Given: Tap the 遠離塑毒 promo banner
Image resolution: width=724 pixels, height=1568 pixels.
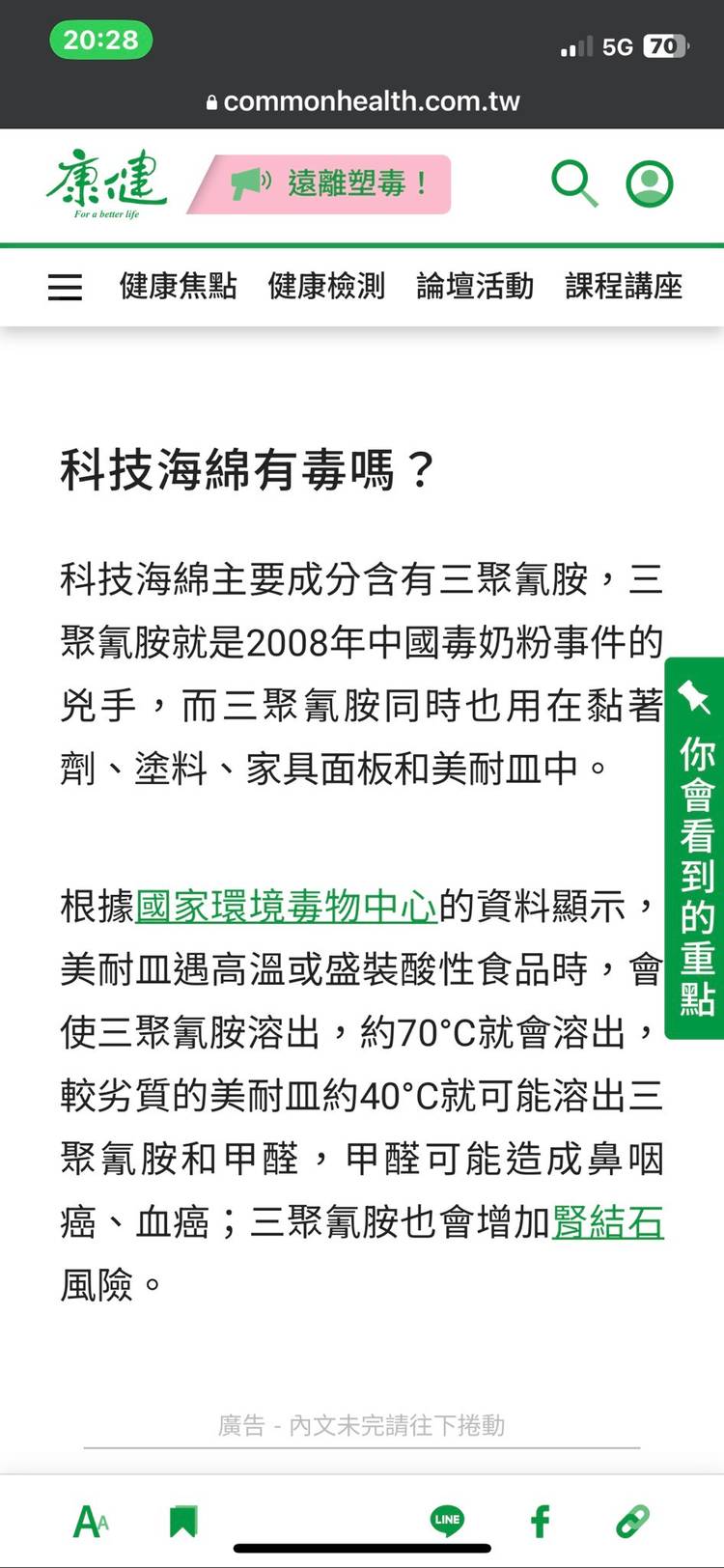Looking at the screenshot, I should point(321,183).
